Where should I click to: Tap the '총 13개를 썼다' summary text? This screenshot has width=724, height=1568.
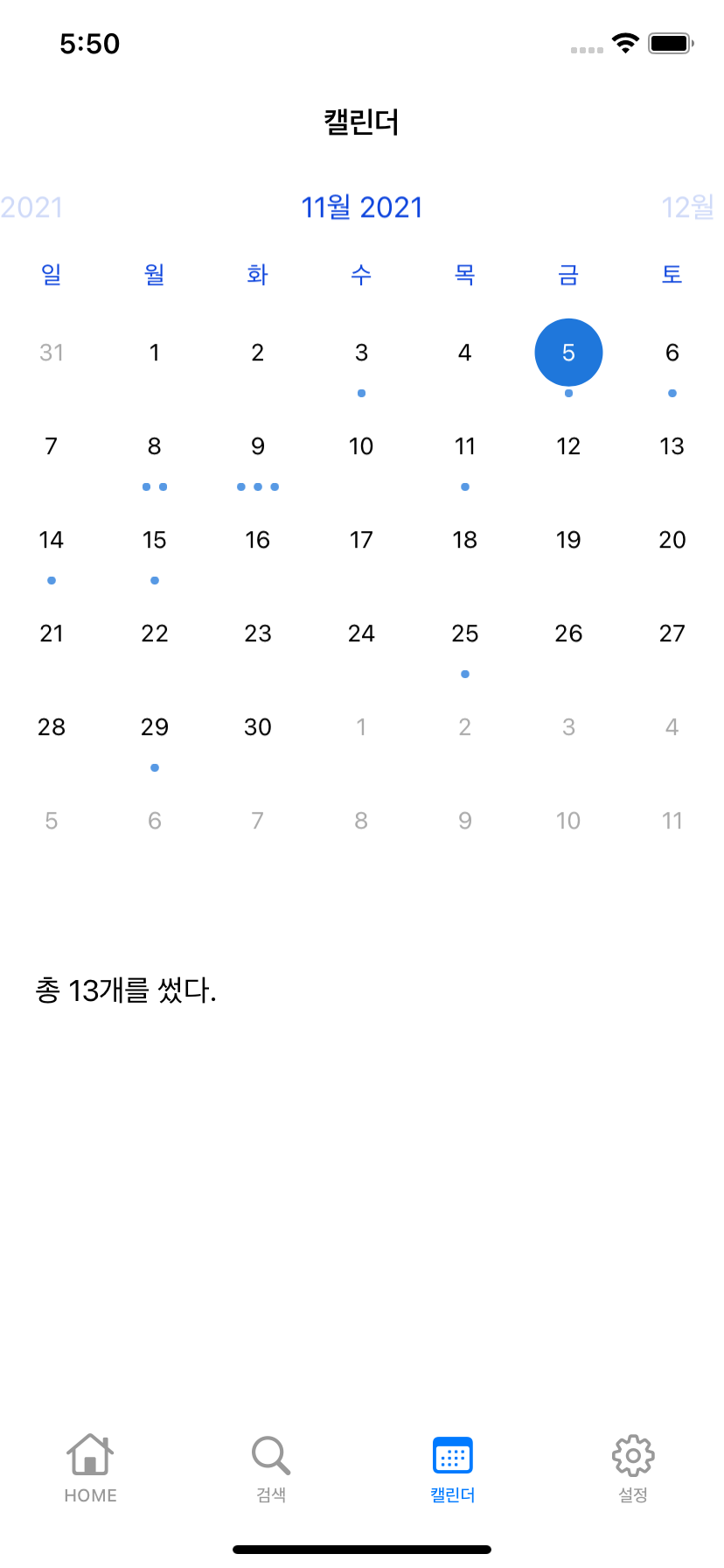point(127,990)
